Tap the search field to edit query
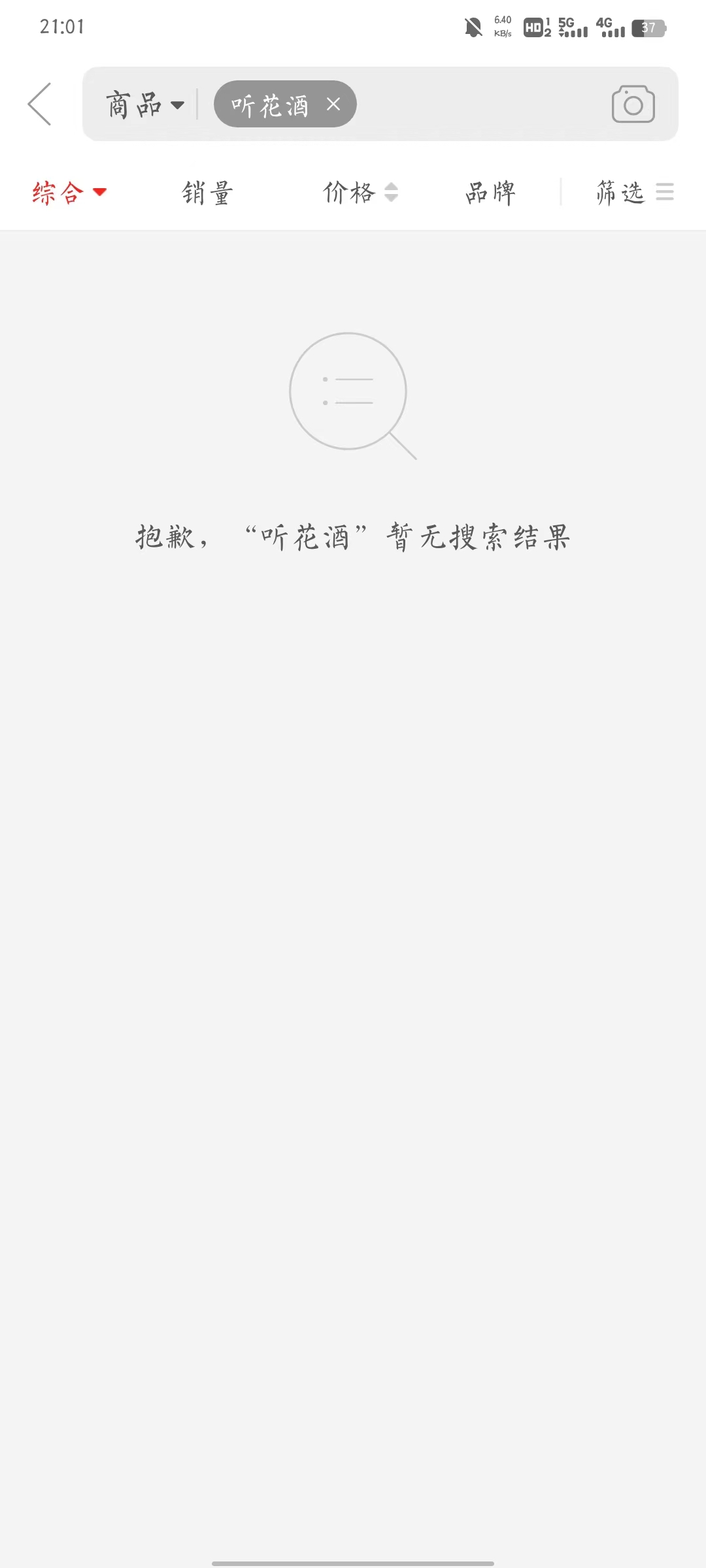 (480, 104)
